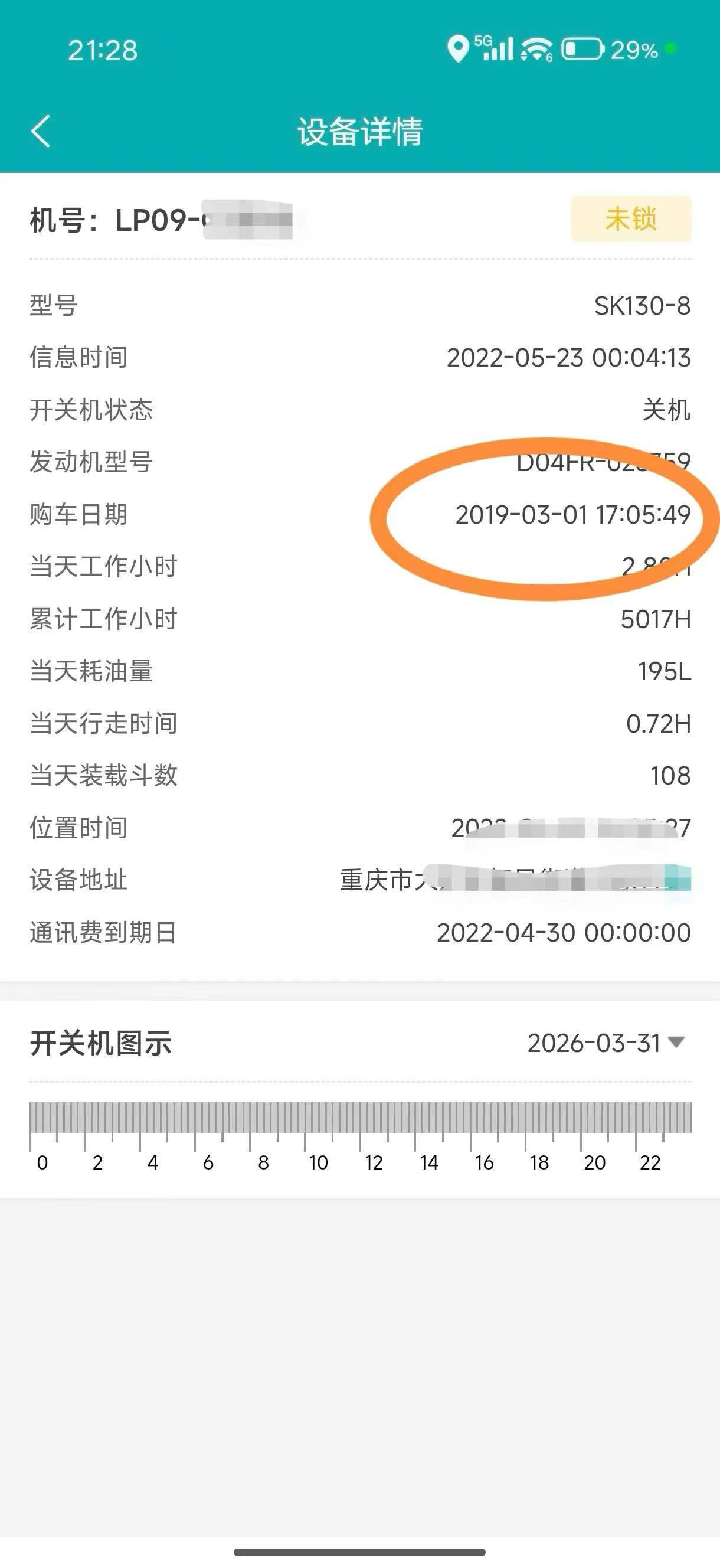Tap the 未锁 lock status button
The height and width of the screenshot is (1568, 720).
[630, 219]
